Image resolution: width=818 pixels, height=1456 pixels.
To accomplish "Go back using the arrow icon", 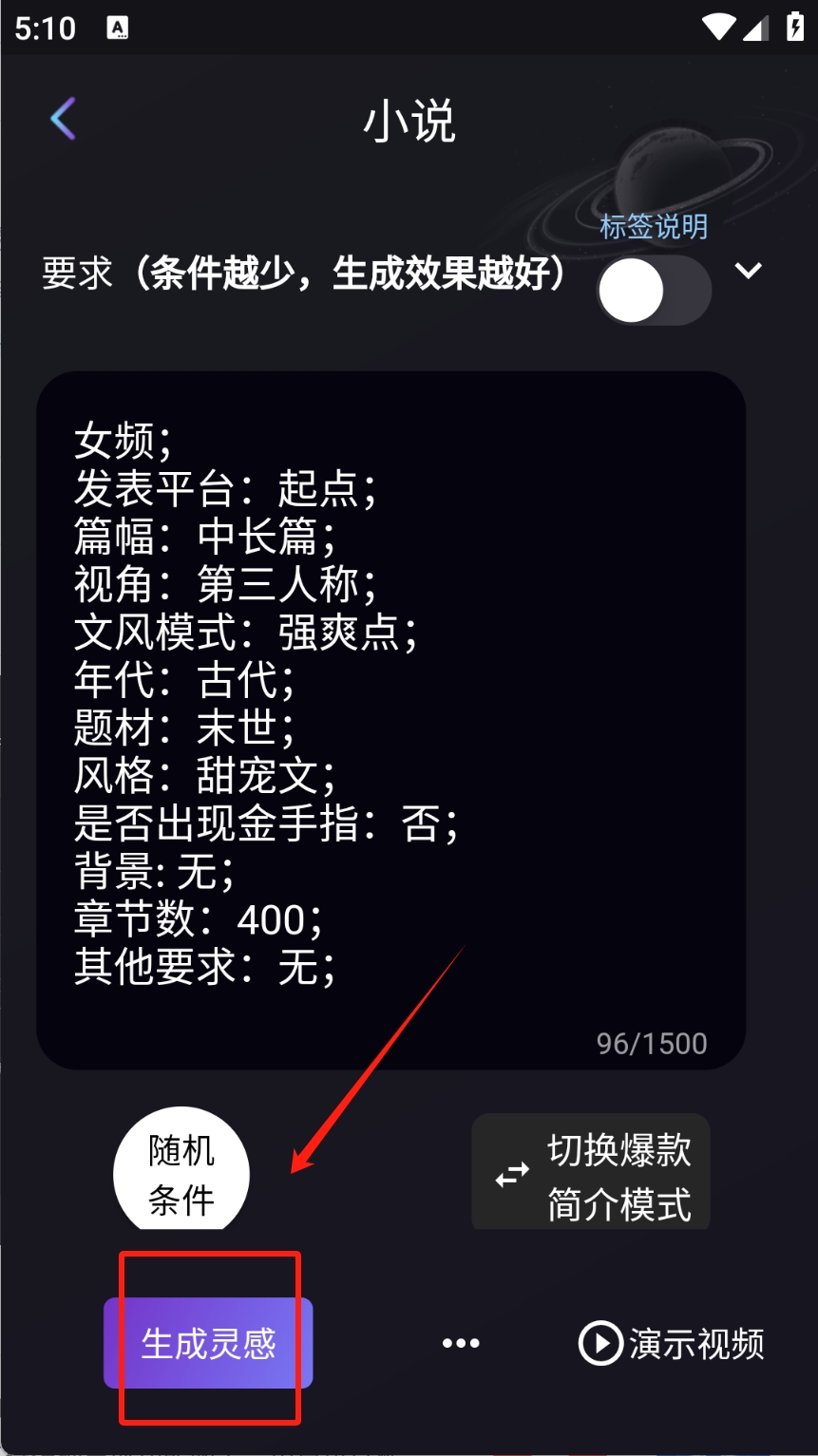I will [63, 120].
